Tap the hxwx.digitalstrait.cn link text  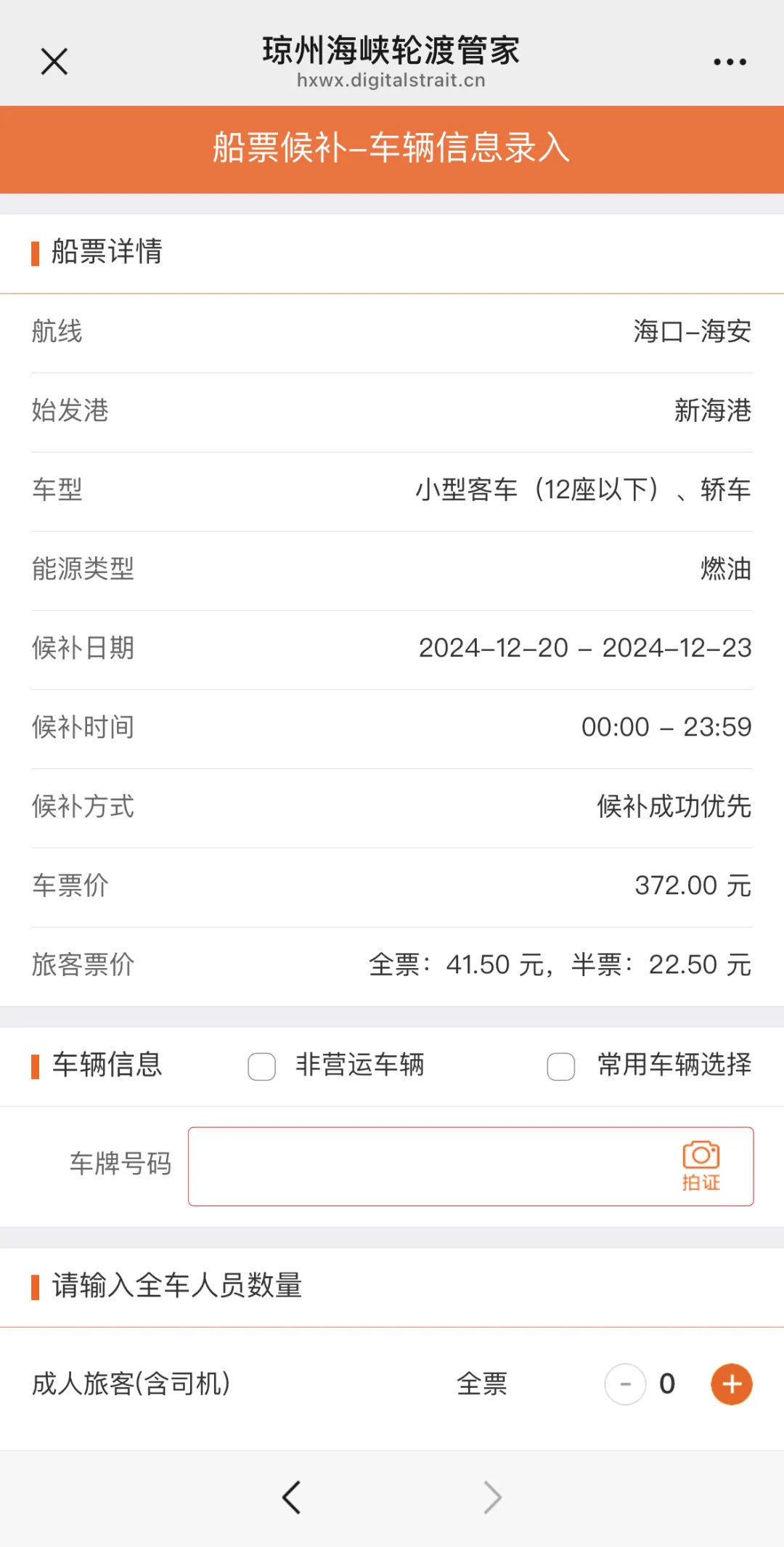coord(392,81)
